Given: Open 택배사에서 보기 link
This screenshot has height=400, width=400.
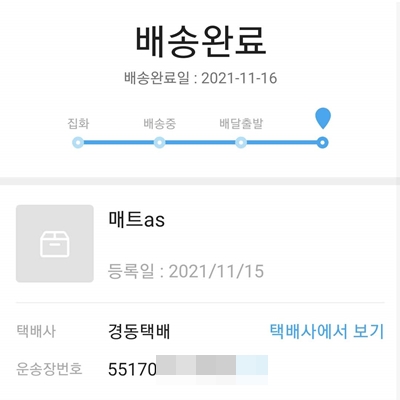Looking at the screenshot, I should coord(327,331).
